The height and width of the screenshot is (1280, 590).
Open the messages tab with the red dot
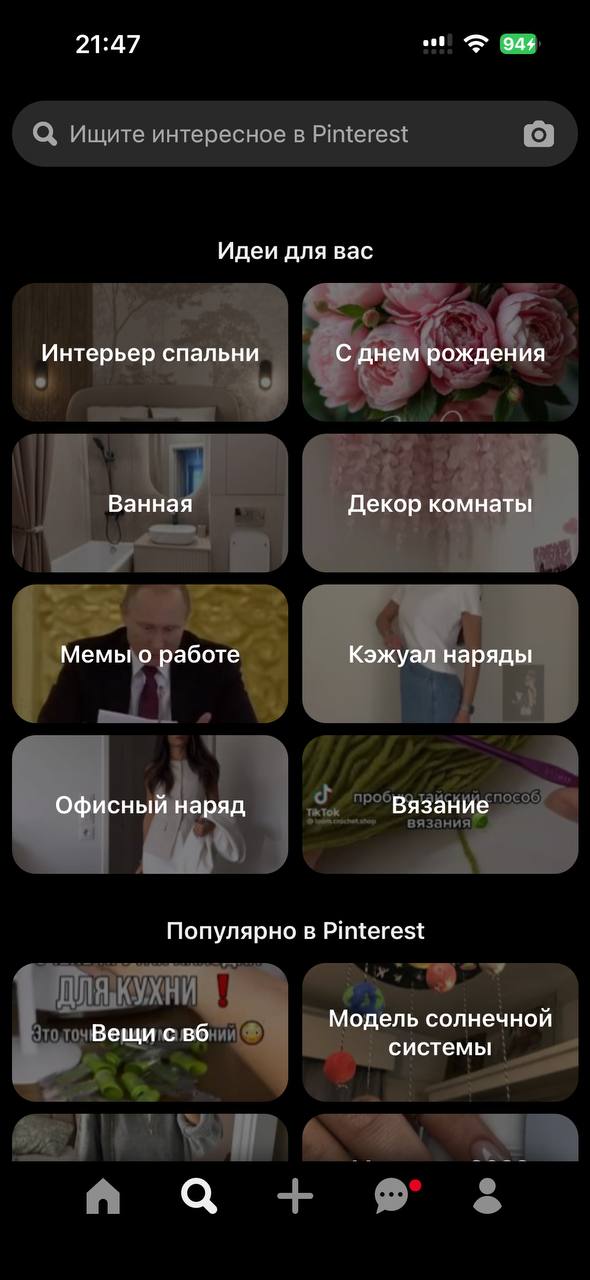tap(393, 1196)
